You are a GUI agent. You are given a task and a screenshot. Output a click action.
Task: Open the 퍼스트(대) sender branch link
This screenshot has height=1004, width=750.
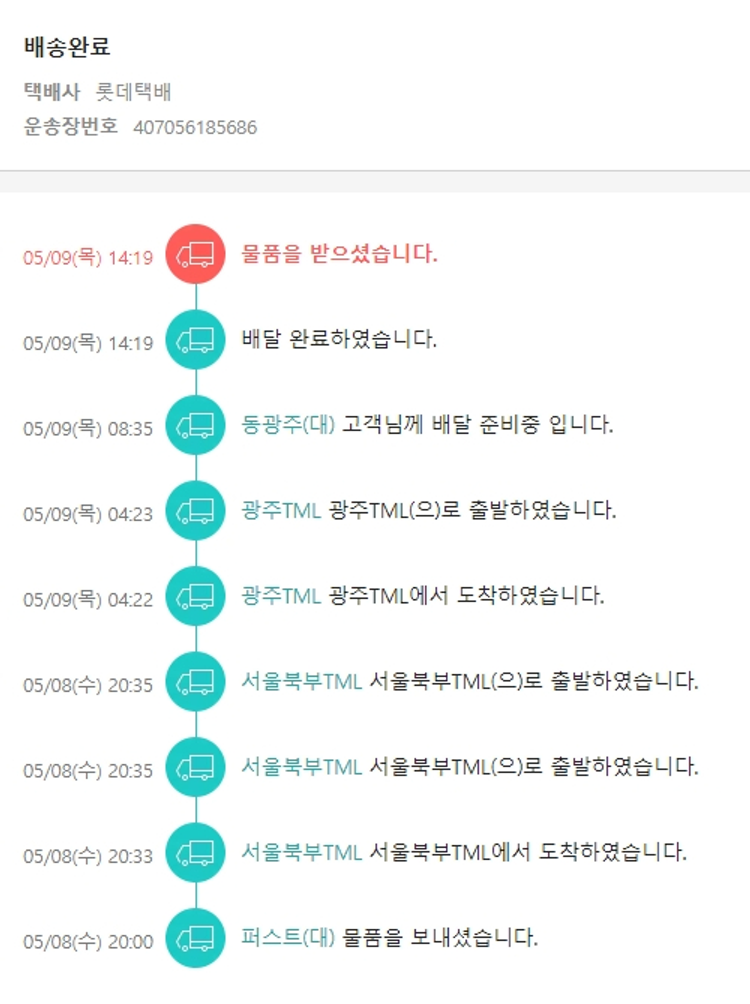(288, 939)
